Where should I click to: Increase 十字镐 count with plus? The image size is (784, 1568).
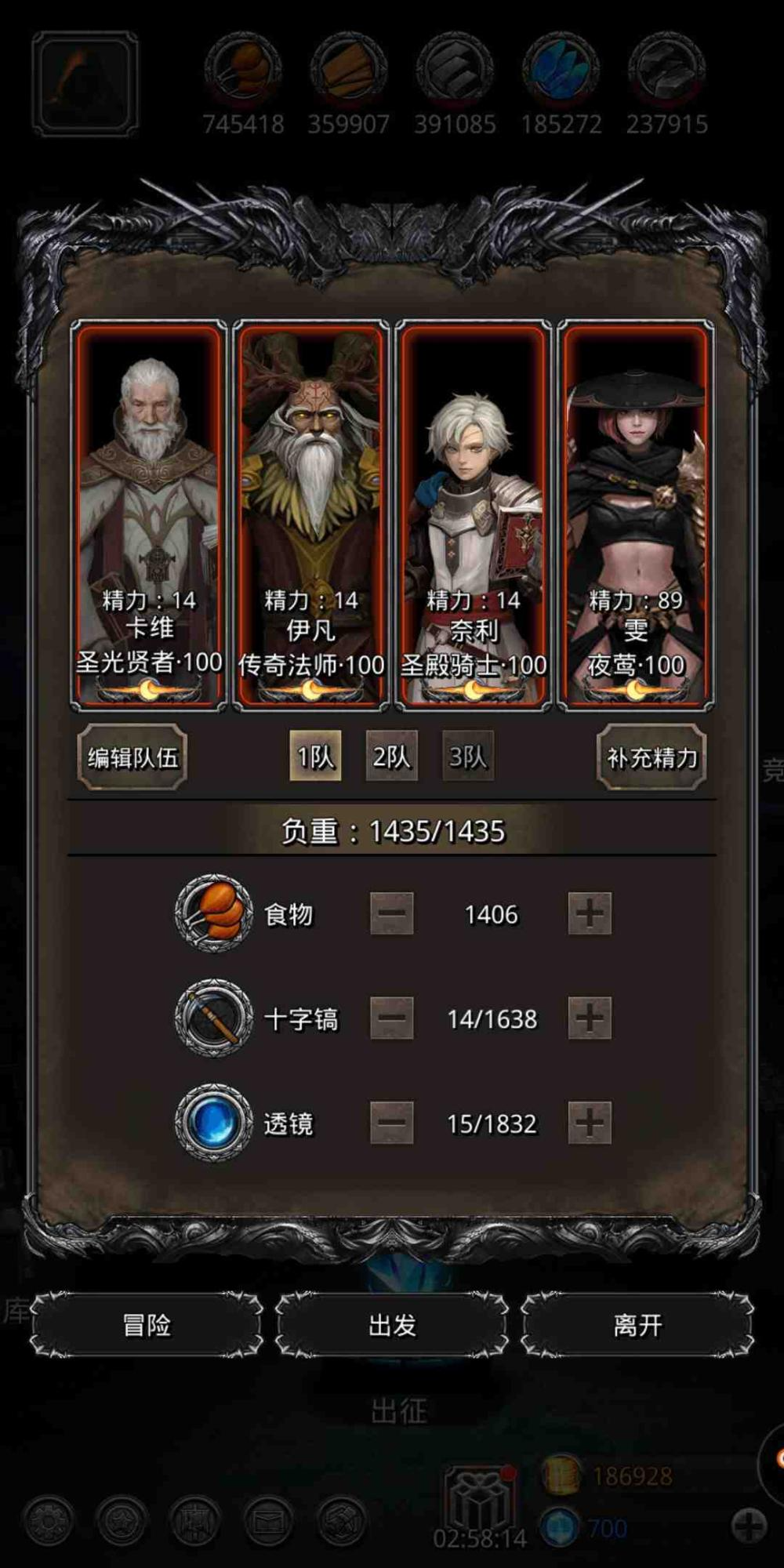click(x=590, y=1018)
